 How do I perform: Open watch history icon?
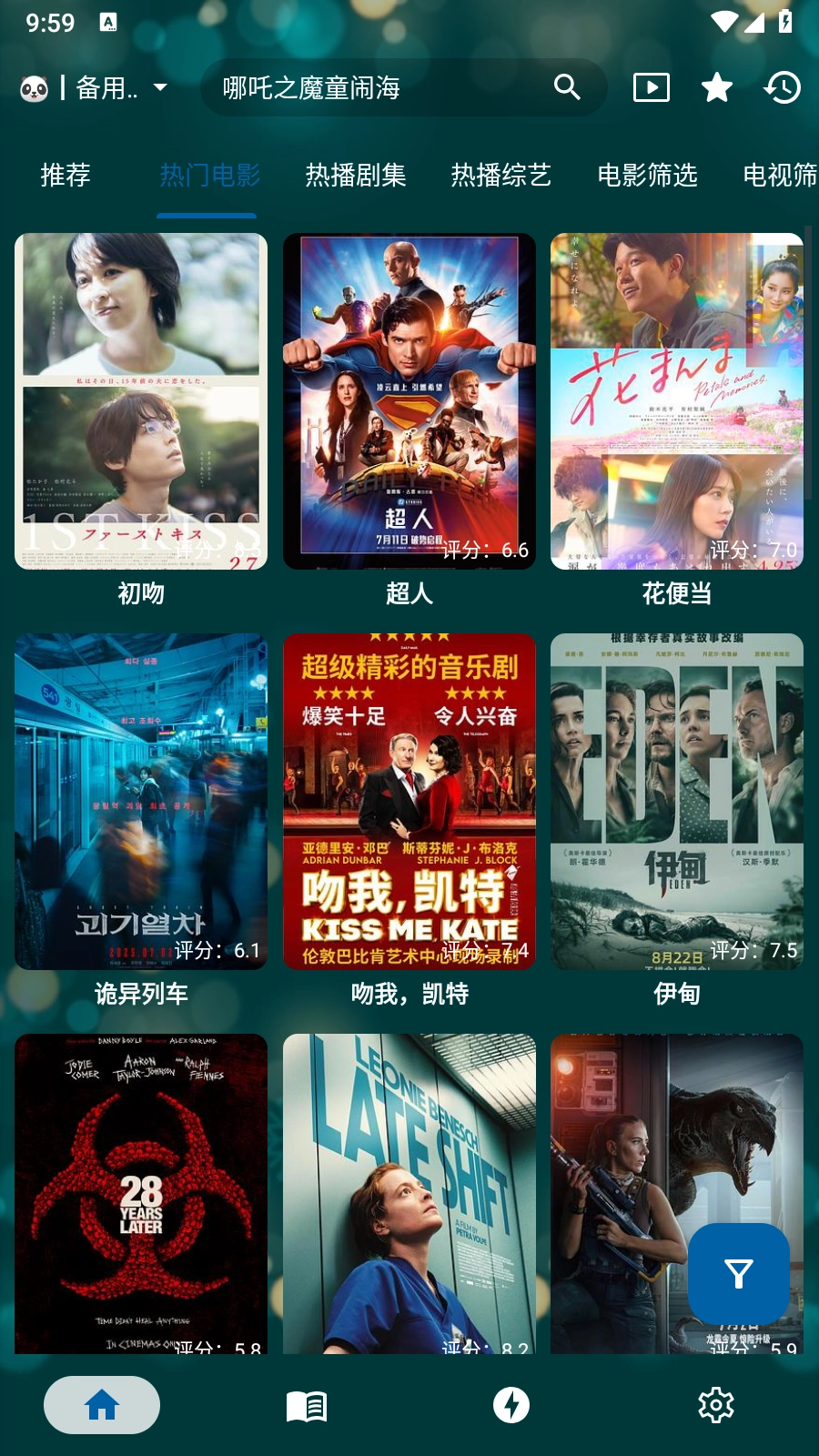[x=783, y=87]
